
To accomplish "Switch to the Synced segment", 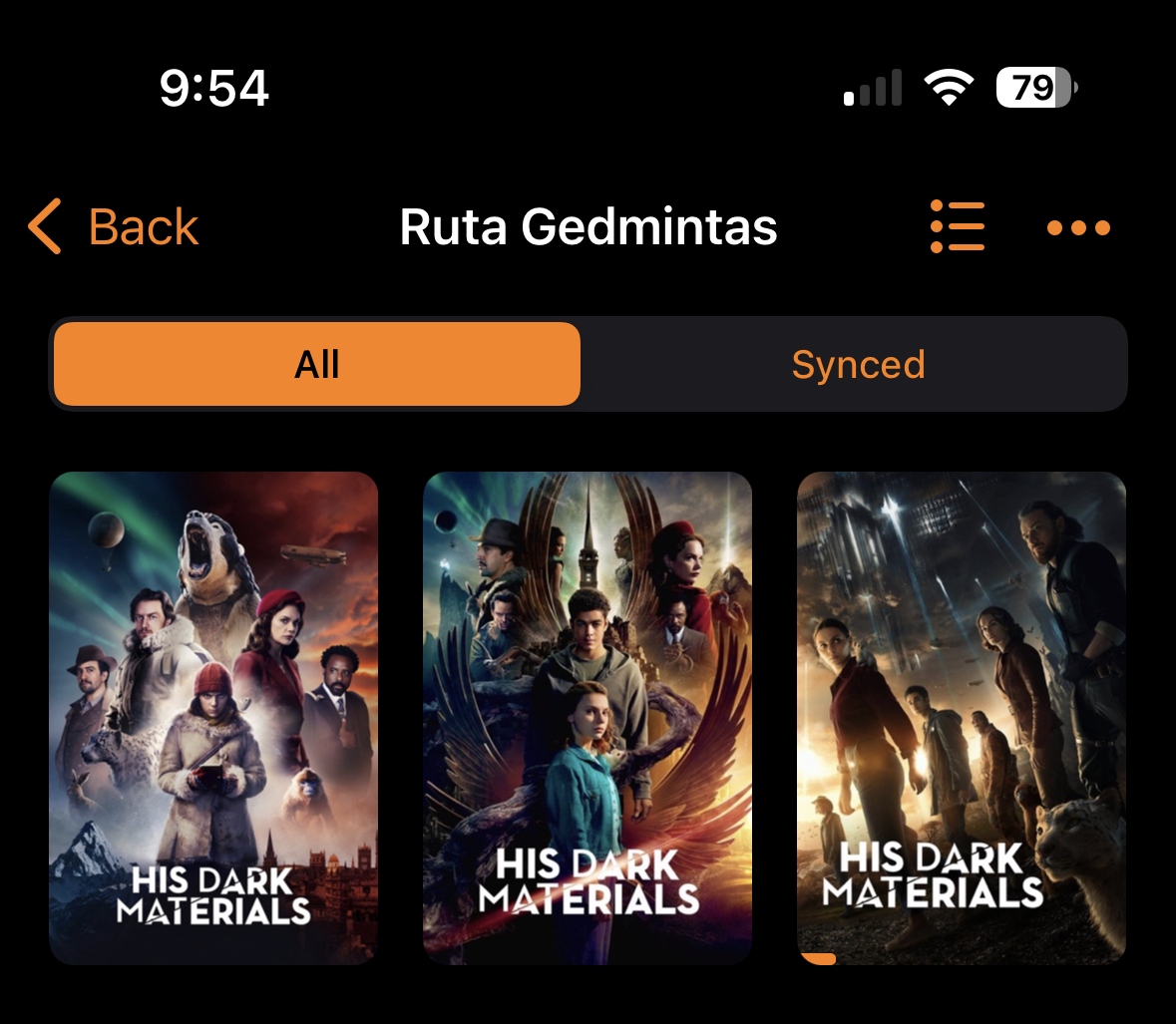I will pyautogui.click(x=858, y=364).
